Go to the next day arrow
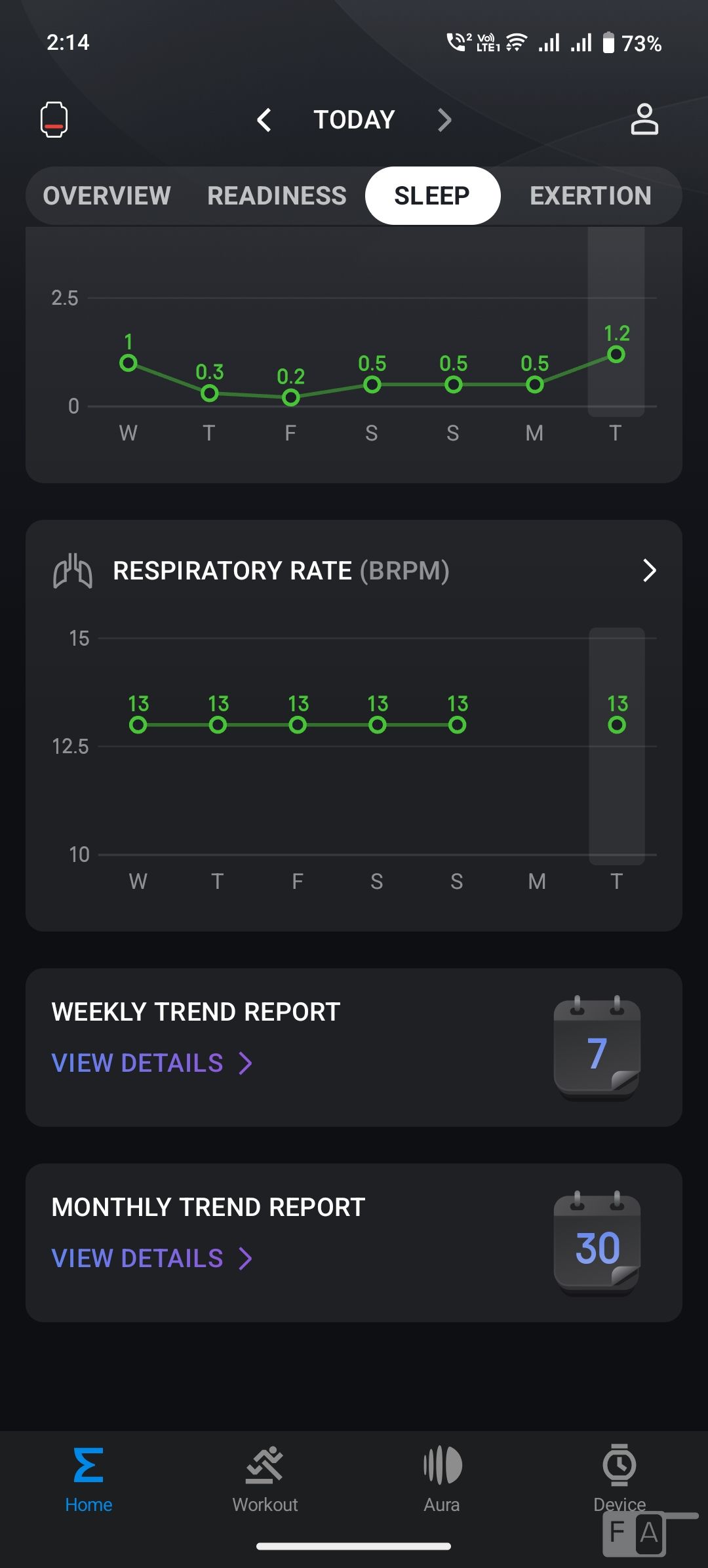The width and height of the screenshot is (708, 1568). click(444, 120)
